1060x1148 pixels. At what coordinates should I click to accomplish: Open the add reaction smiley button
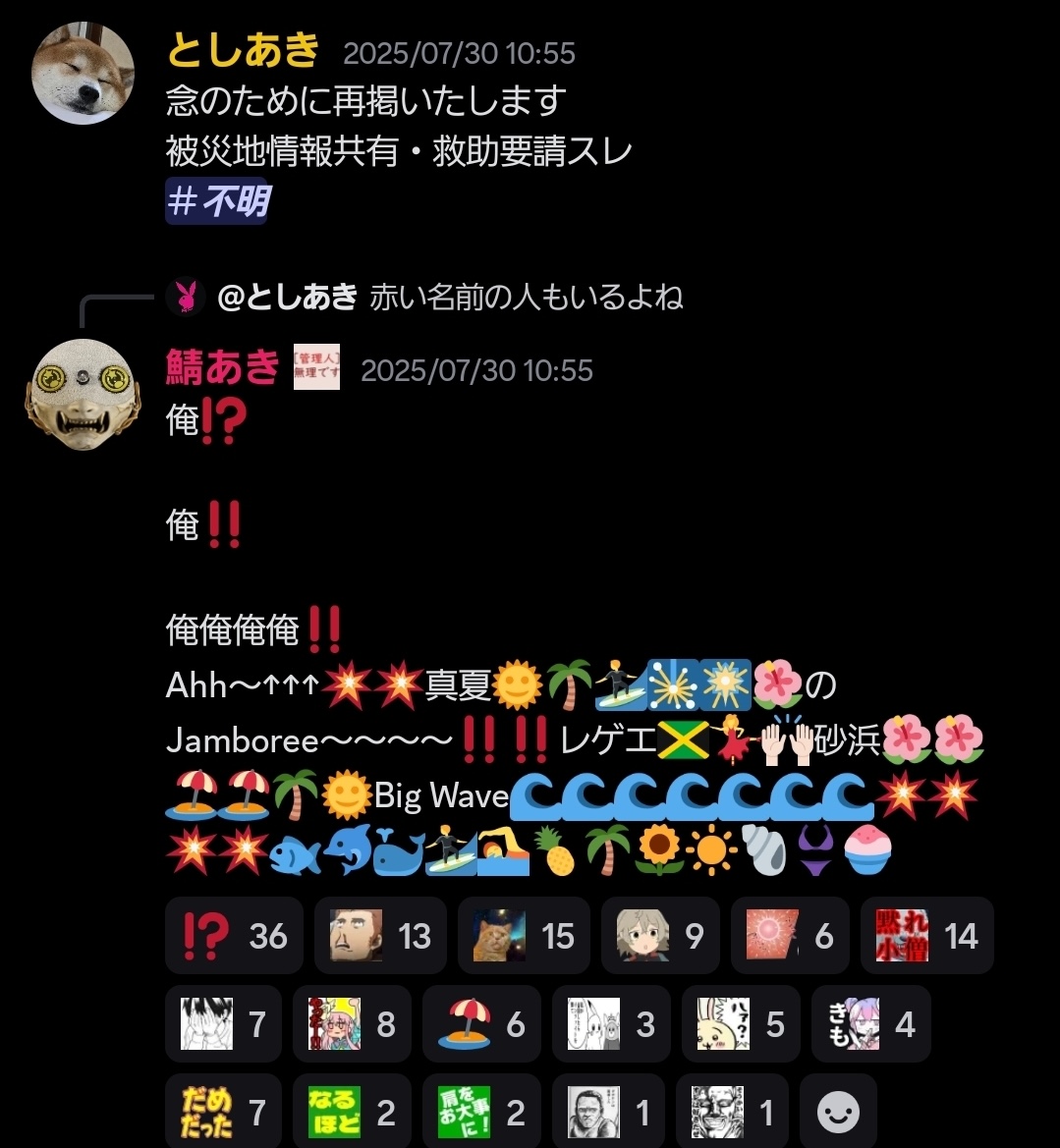click(x=838, y=1112)
